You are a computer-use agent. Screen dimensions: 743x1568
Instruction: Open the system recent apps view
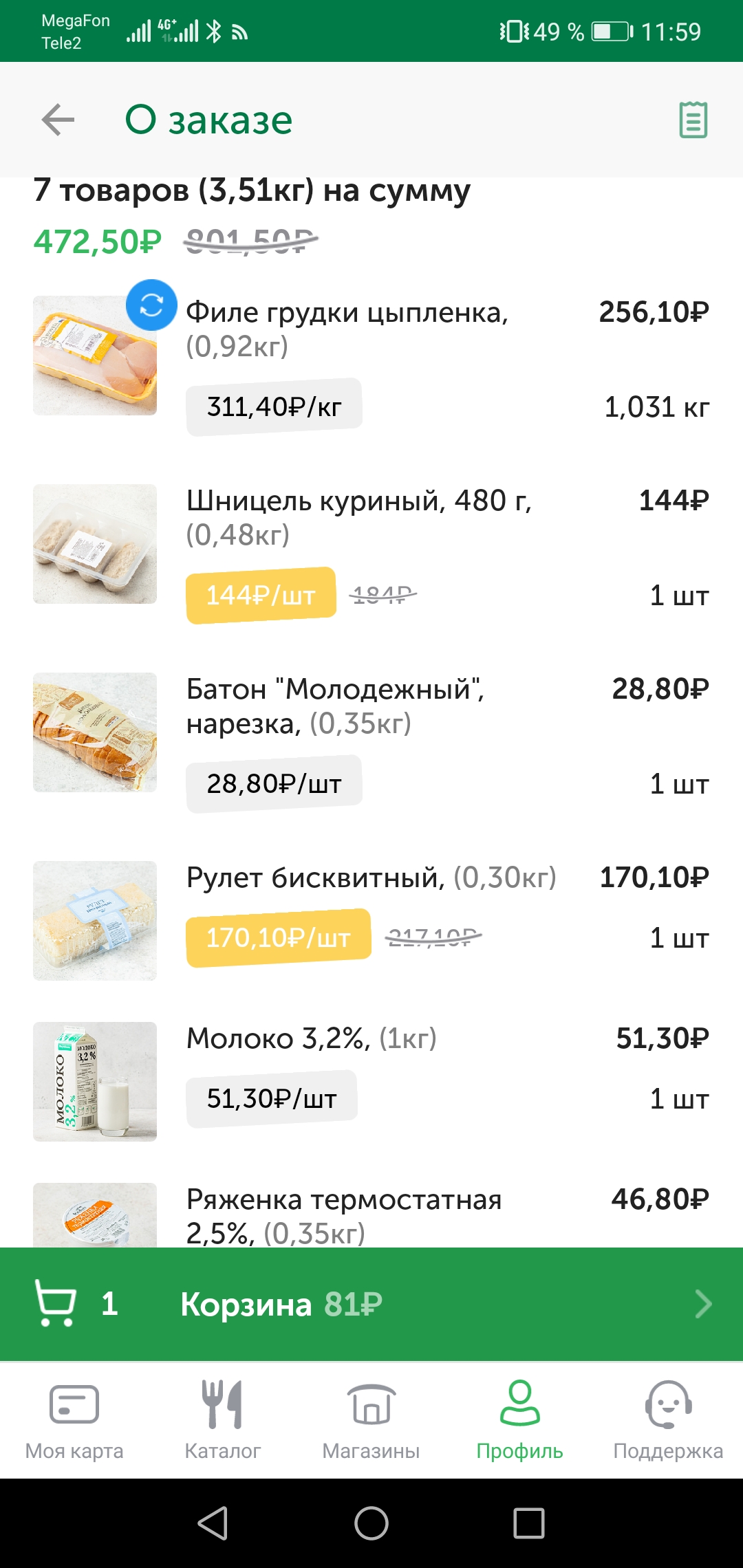point(529,1523)
